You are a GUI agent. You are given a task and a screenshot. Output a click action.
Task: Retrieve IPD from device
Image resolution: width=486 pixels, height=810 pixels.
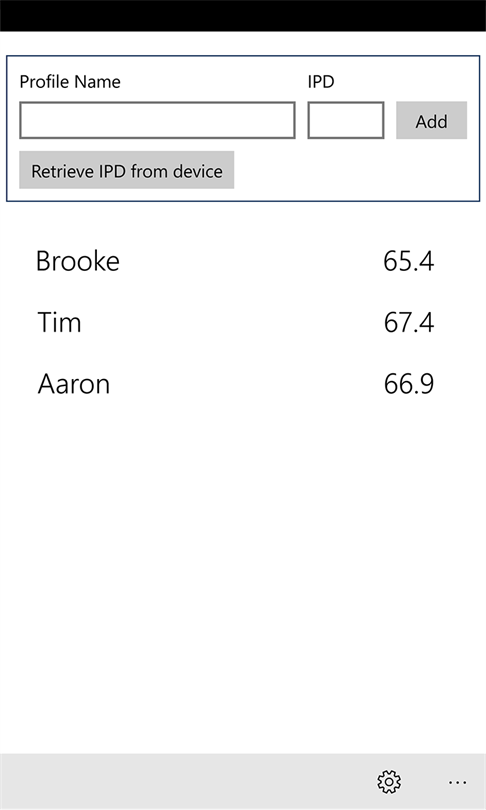tap(127, 170)
